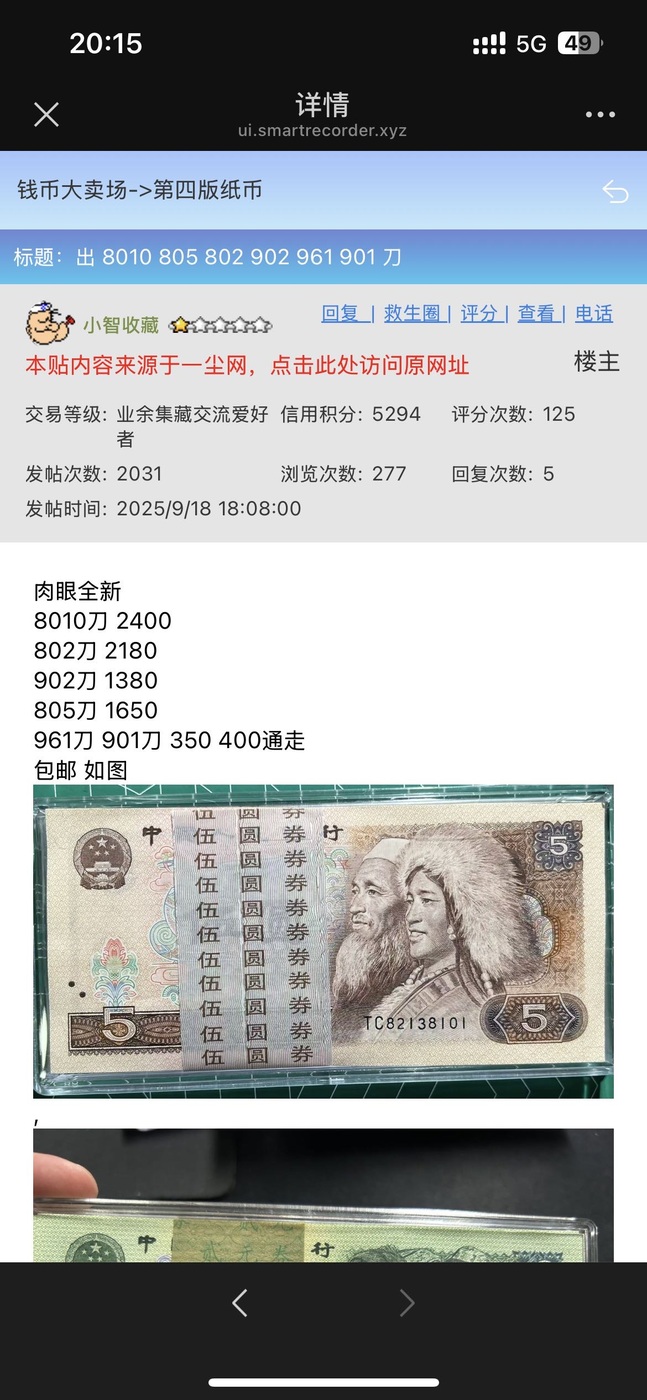Open the 5 yuan banknote photo
This screenshot has width=647, height=1400.
[323, 941]
